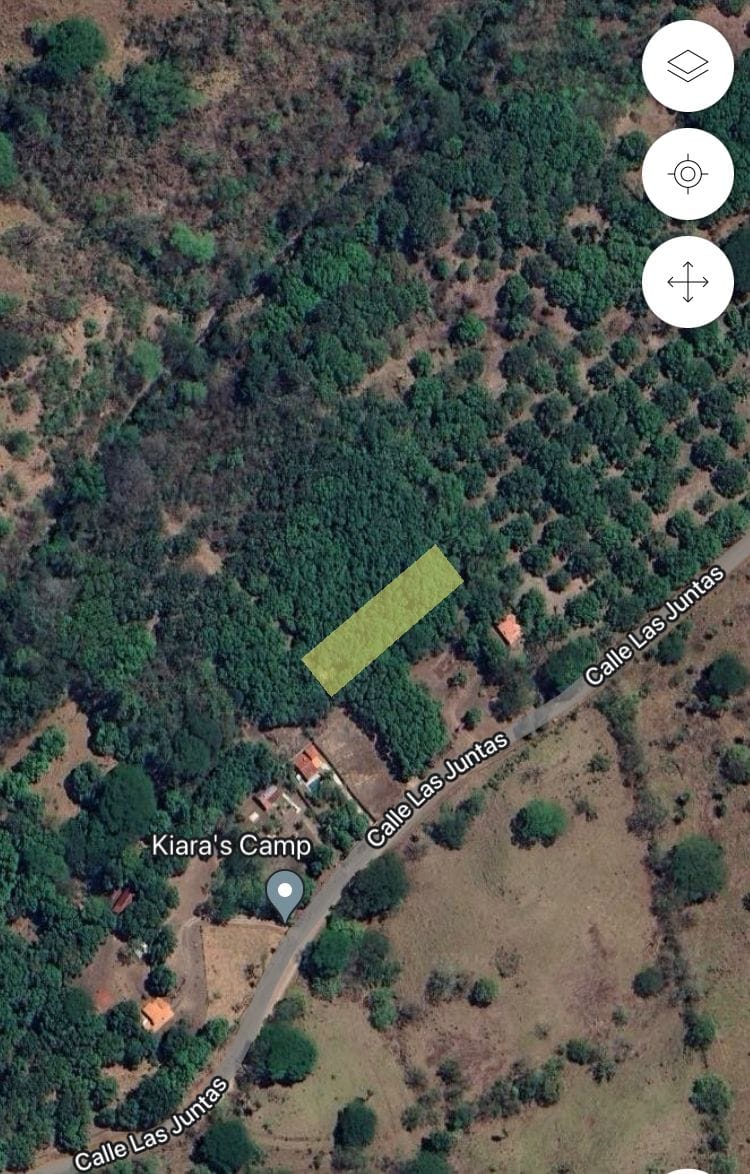
Task: Open the map layers selector
Action: point(687,66)
